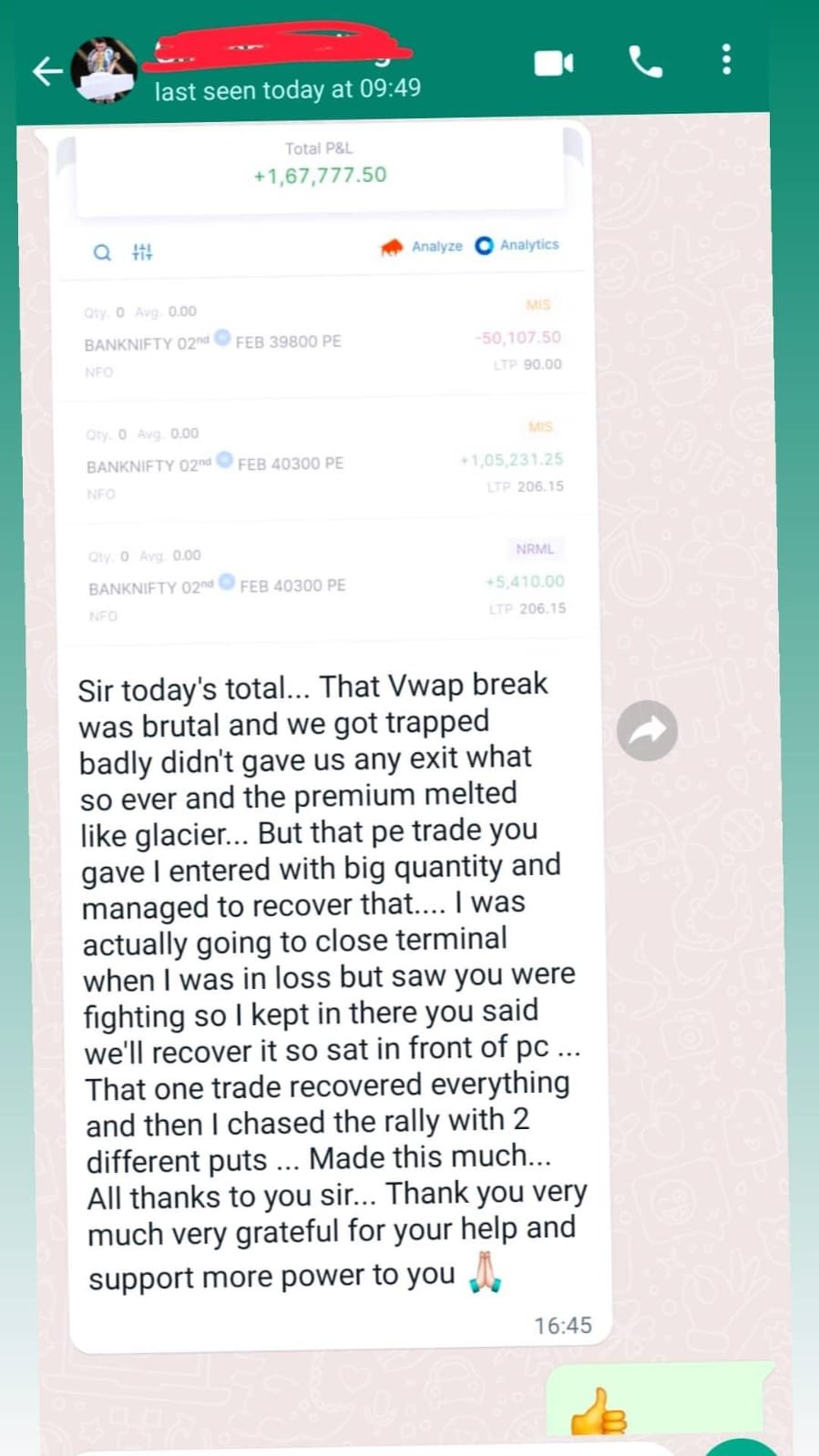
Task: Start a video call with this contact
Action: (553, 63)
